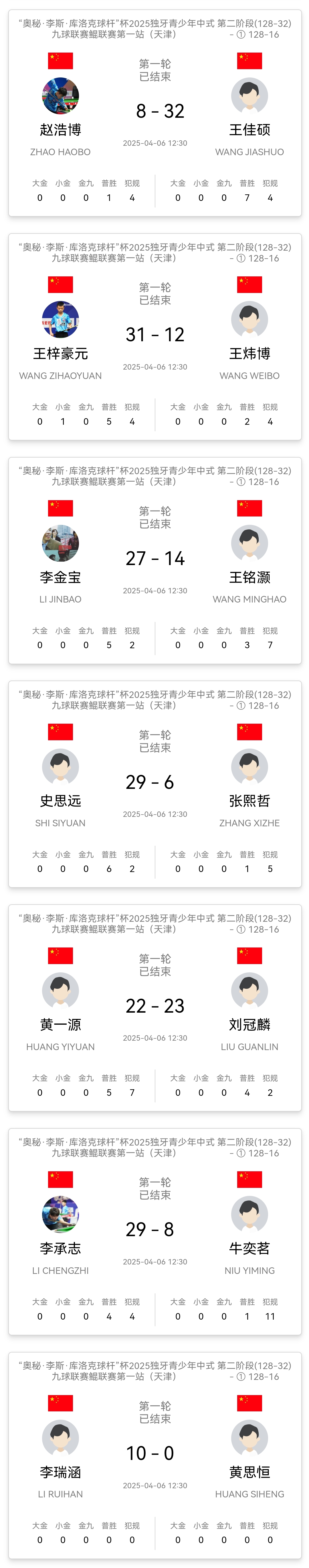The height and width of the screenshot is (1568, 309).
Task: Open the Shi Siyuan vs Zhang Xizhe match
Action: tap(155, 782)
